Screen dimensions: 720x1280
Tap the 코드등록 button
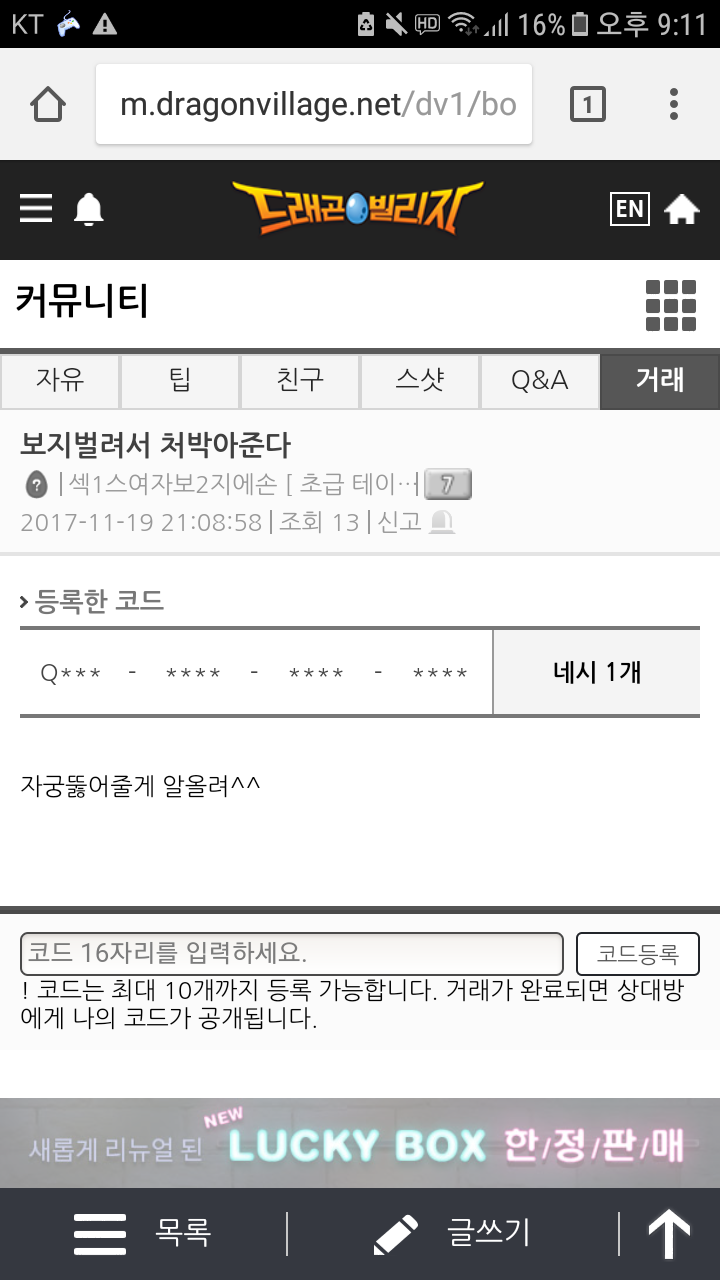(638, 954)
